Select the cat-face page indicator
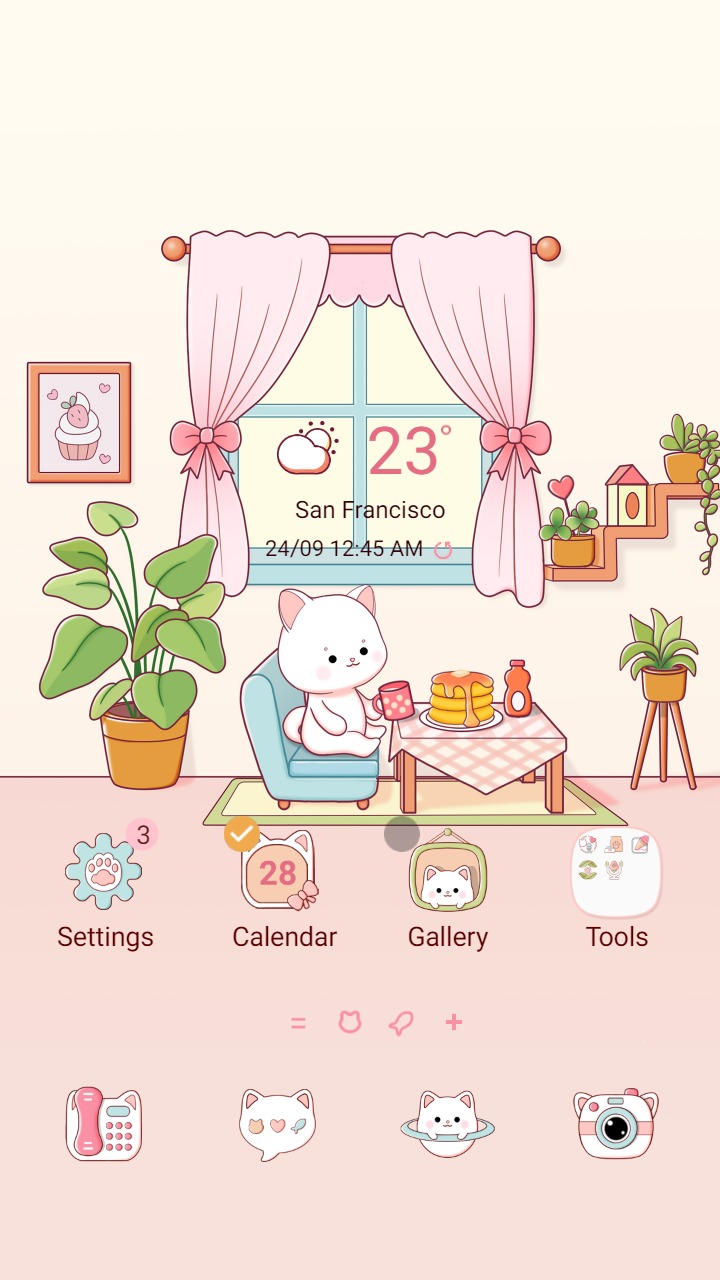720x1280 pixels. tap(348, 1023)
